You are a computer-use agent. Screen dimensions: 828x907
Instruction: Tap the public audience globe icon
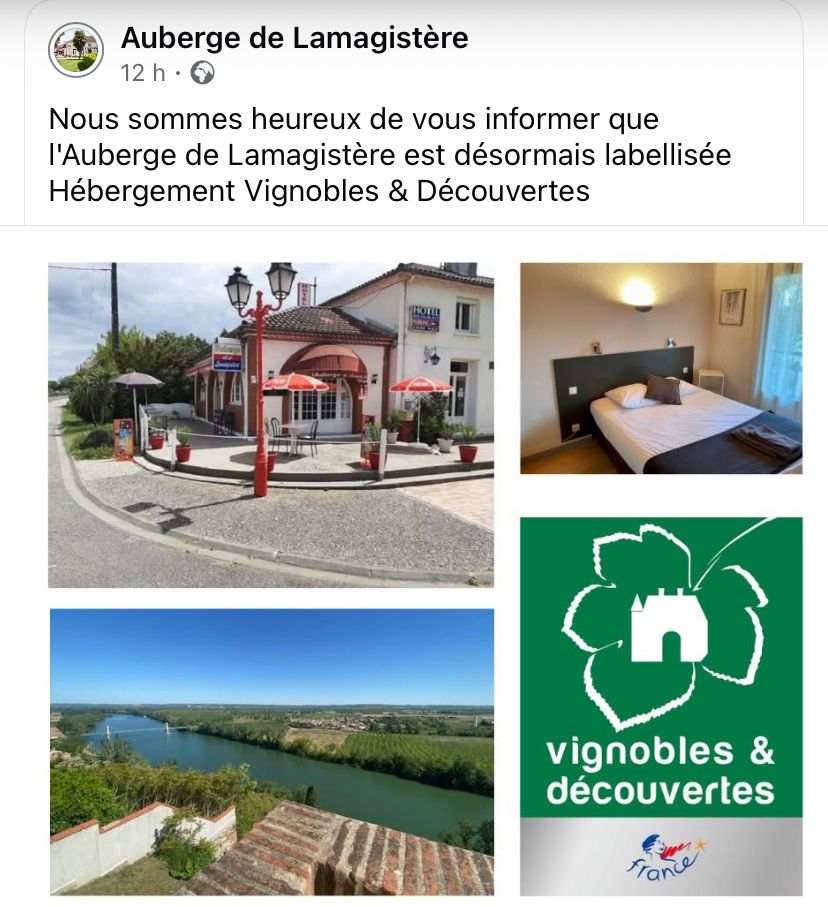tap(202, 73)
